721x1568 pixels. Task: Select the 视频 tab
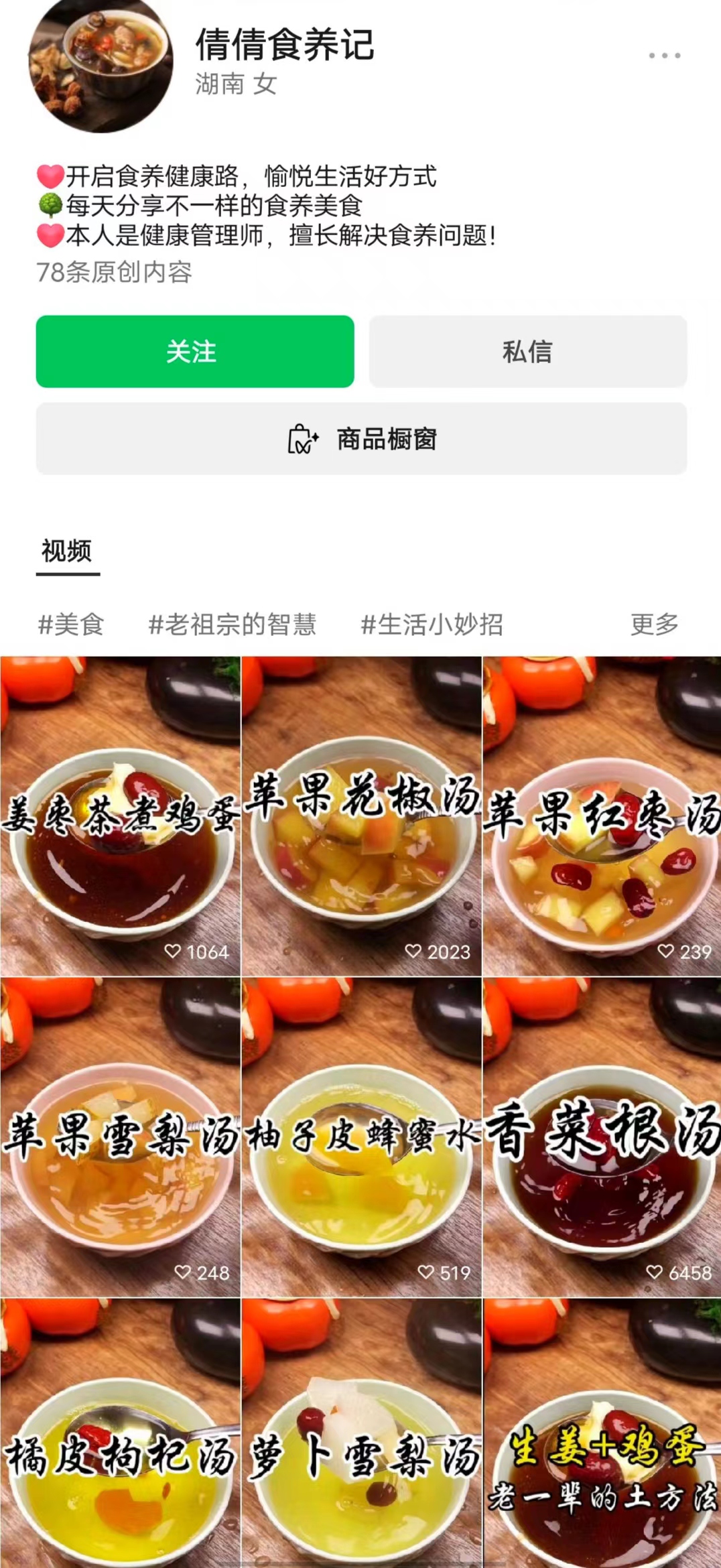pos(67,551)
